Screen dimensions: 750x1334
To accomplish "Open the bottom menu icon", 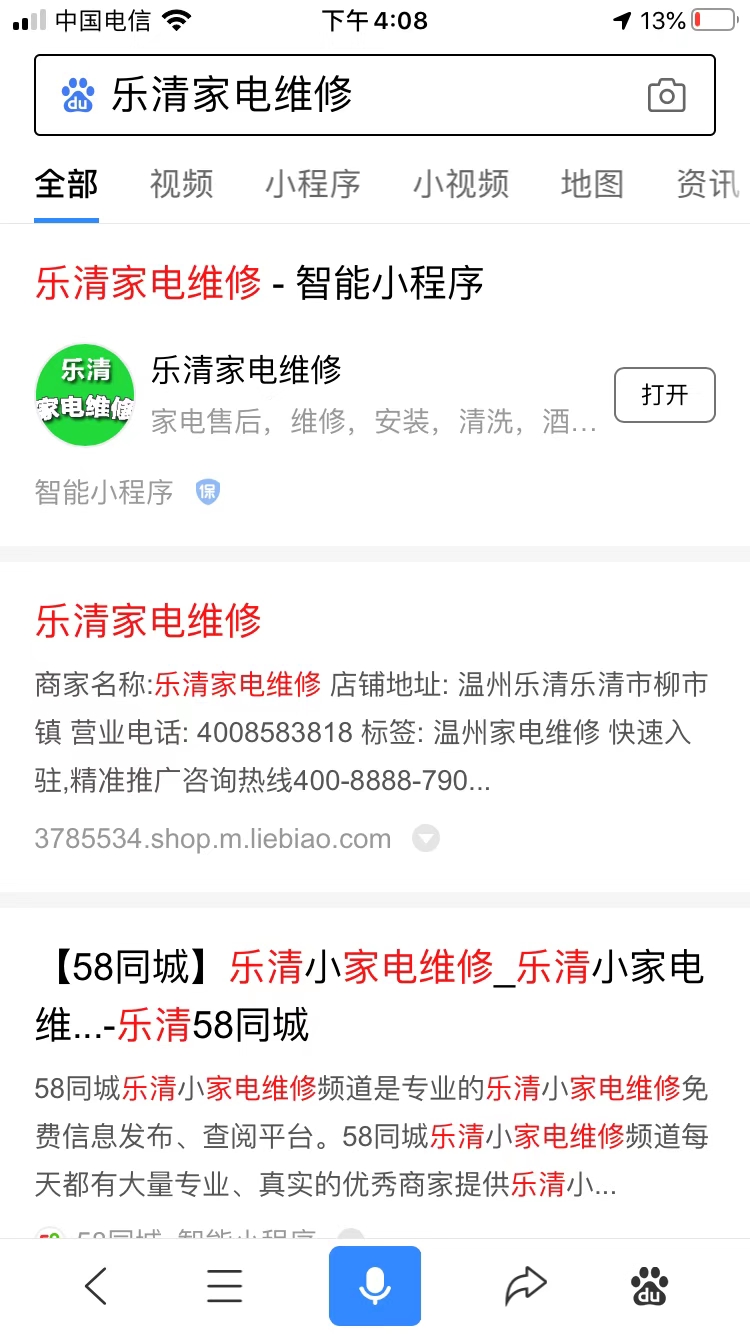I will click(225, 1286).
